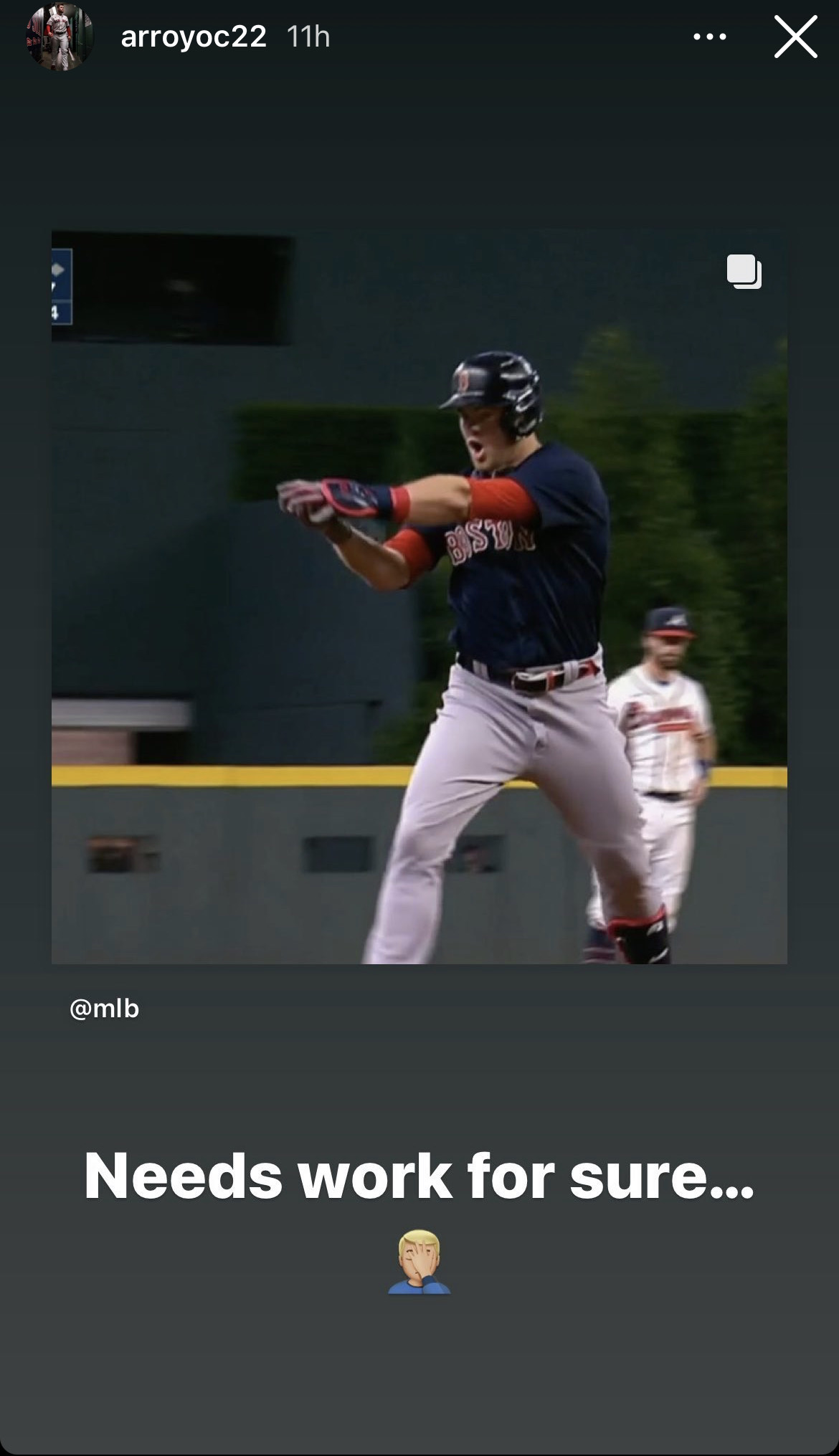The image size is (839, 1456).
Task: Open arroyoc22's profile picture
Action: [x=60, y=37]
